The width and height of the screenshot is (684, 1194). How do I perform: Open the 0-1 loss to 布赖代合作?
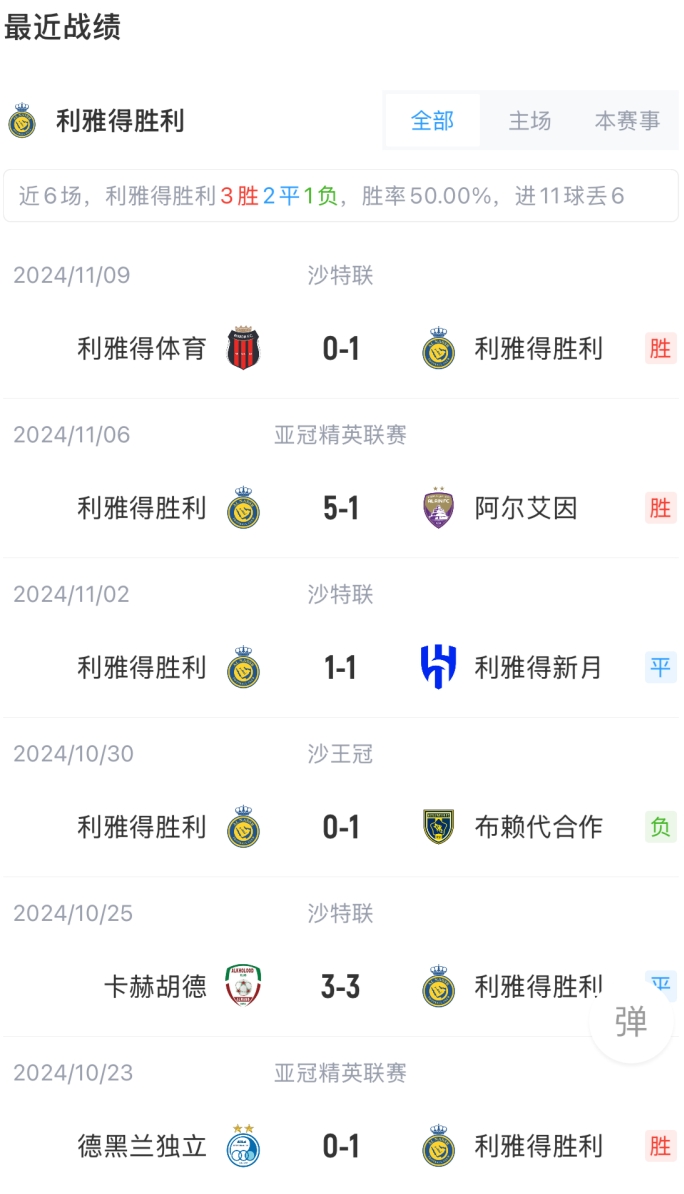click(x=341, y=827)
